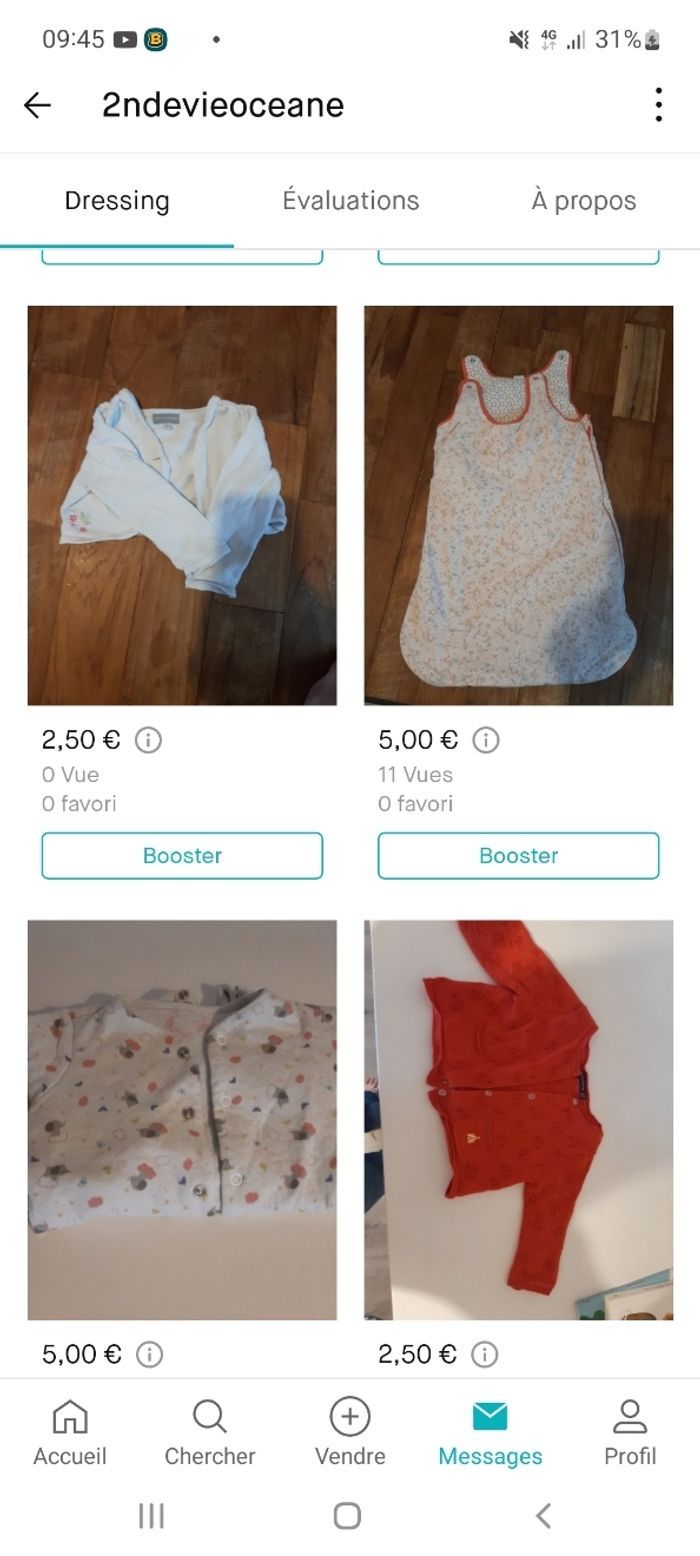Show price info for the 11 Vues item
Viewport: 700px width, 1556px height.
click(x=486, y=740)
